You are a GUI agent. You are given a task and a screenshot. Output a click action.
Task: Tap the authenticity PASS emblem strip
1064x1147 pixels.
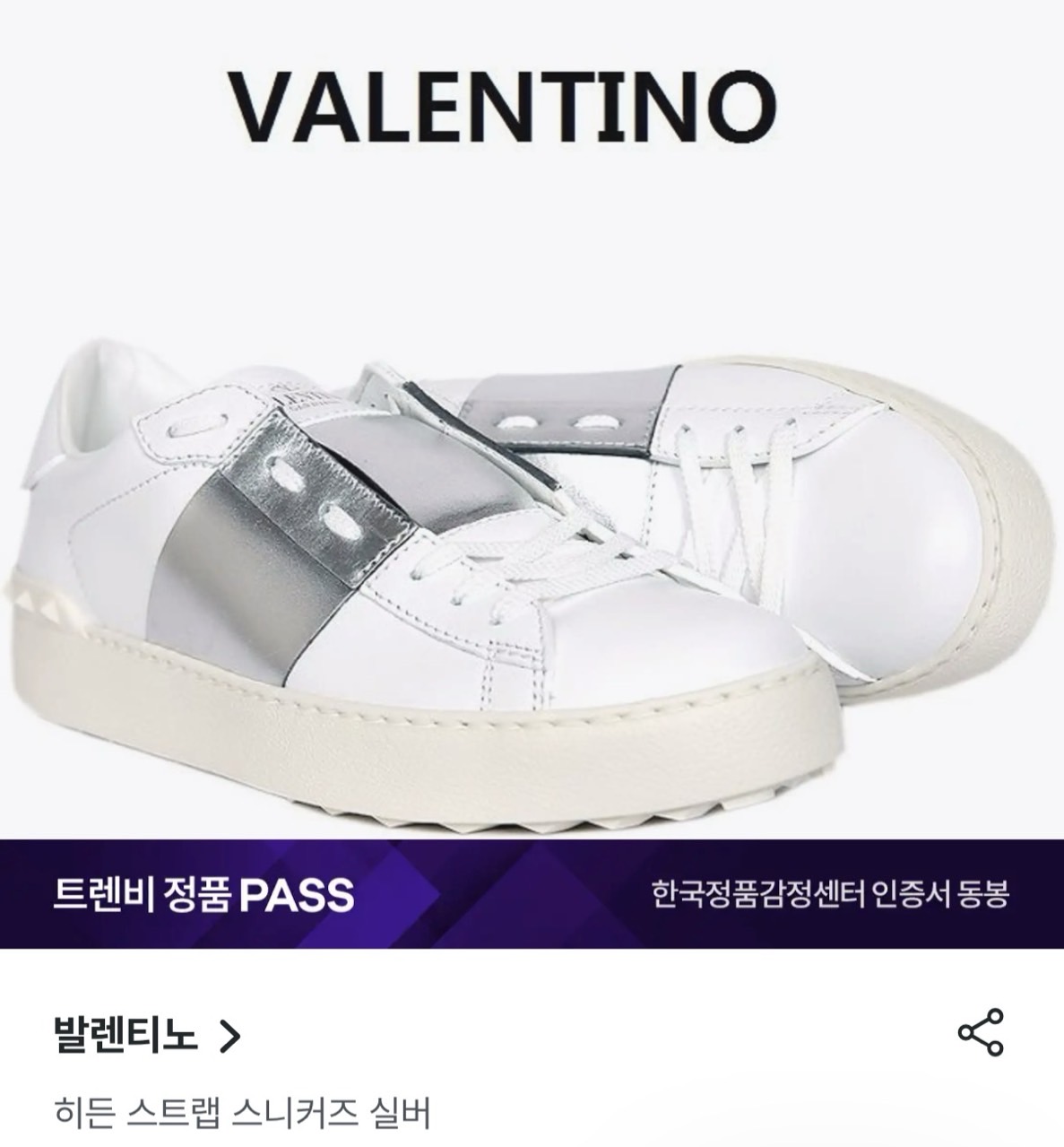tap(206, 893)
